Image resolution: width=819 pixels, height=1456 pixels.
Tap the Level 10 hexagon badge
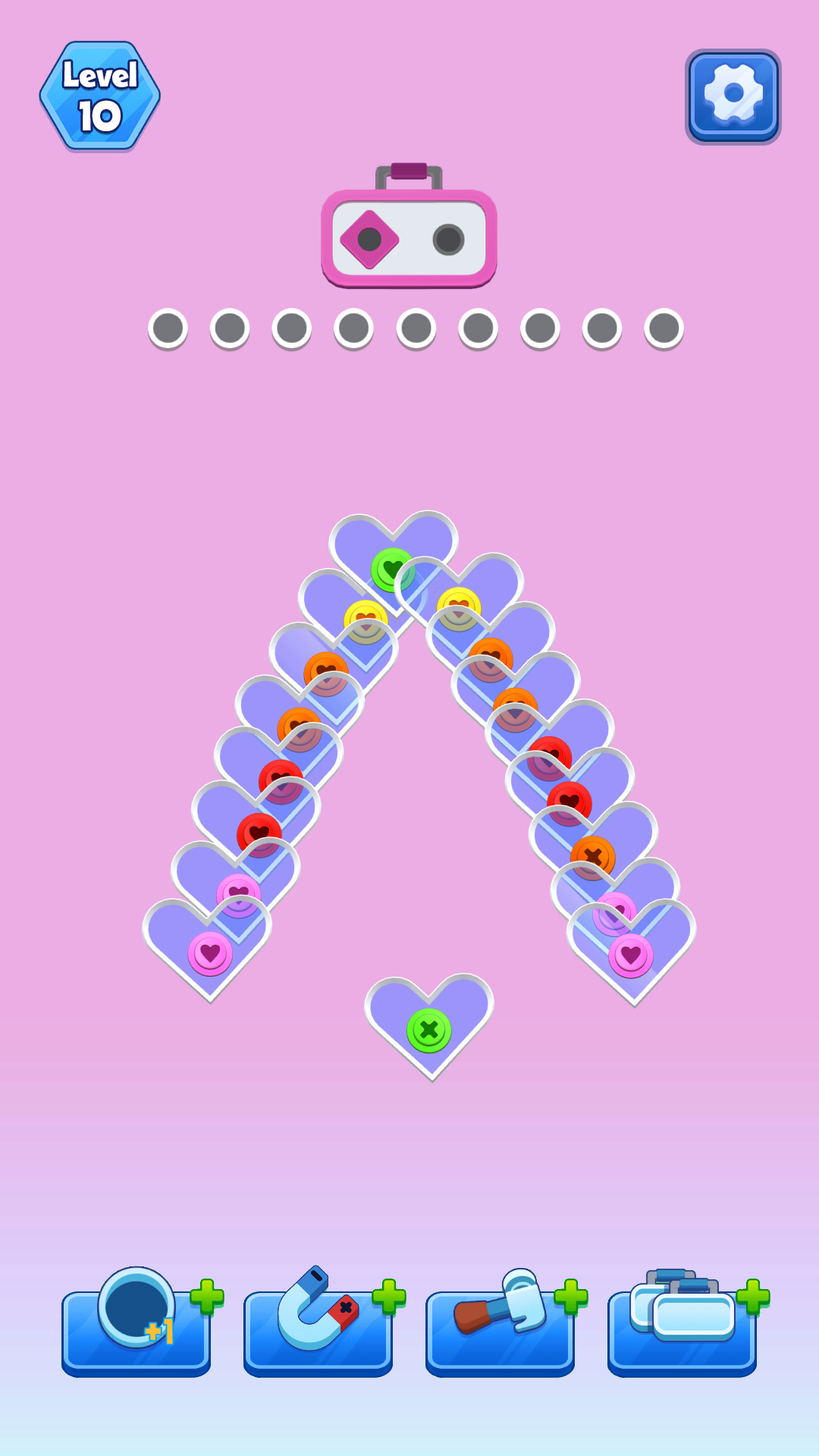click(99, 95)
